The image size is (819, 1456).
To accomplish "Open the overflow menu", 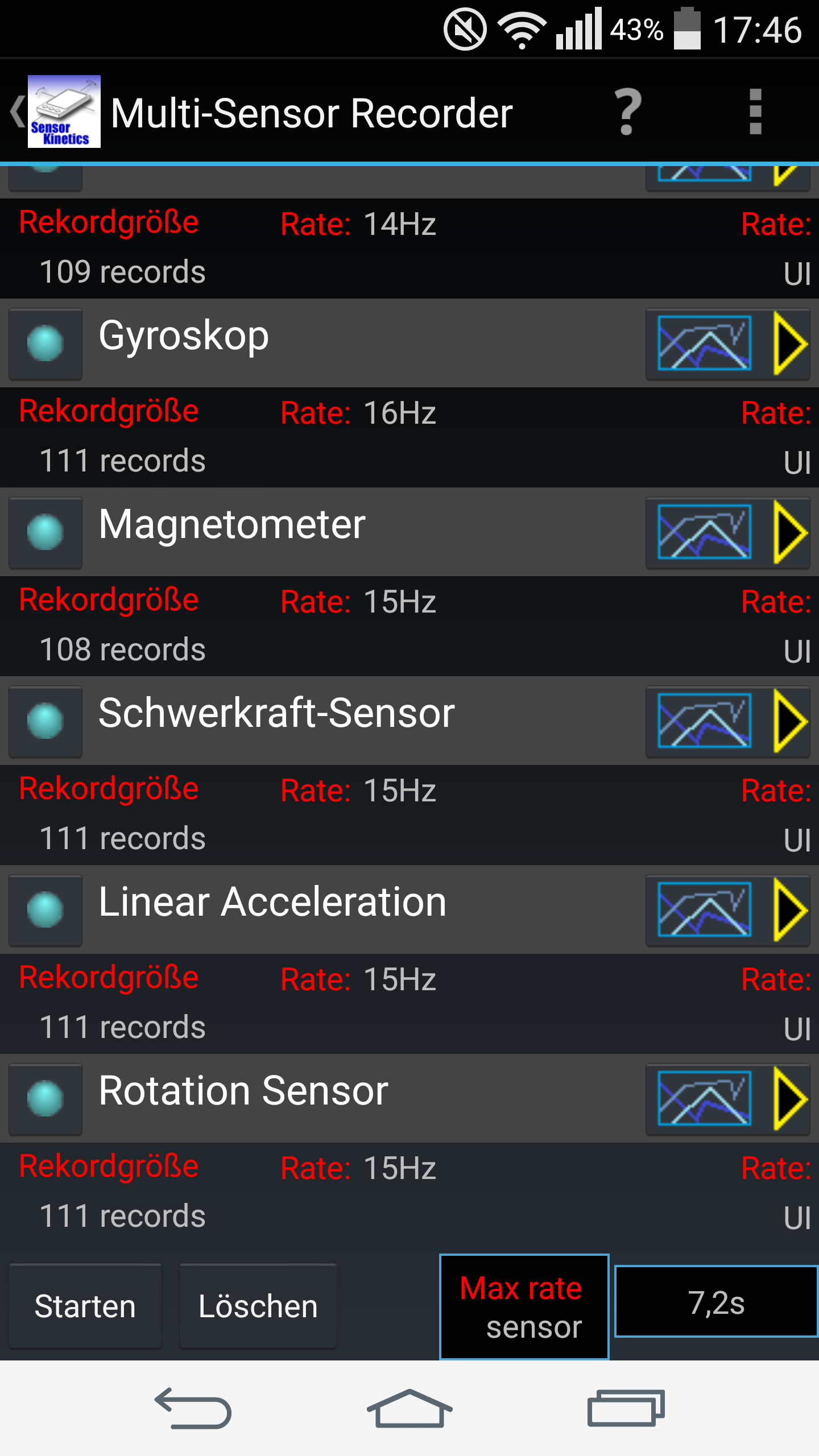I will (x=755, y=112).
